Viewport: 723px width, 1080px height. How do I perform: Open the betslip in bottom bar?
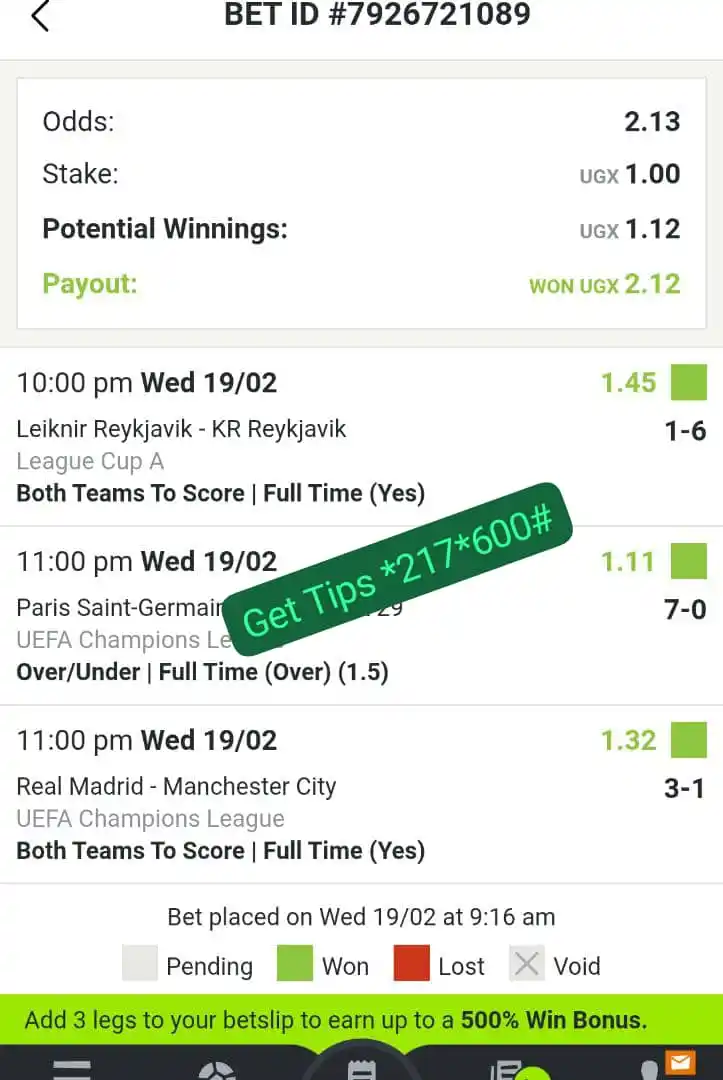pyautogui.click(x=361, y=1068)
